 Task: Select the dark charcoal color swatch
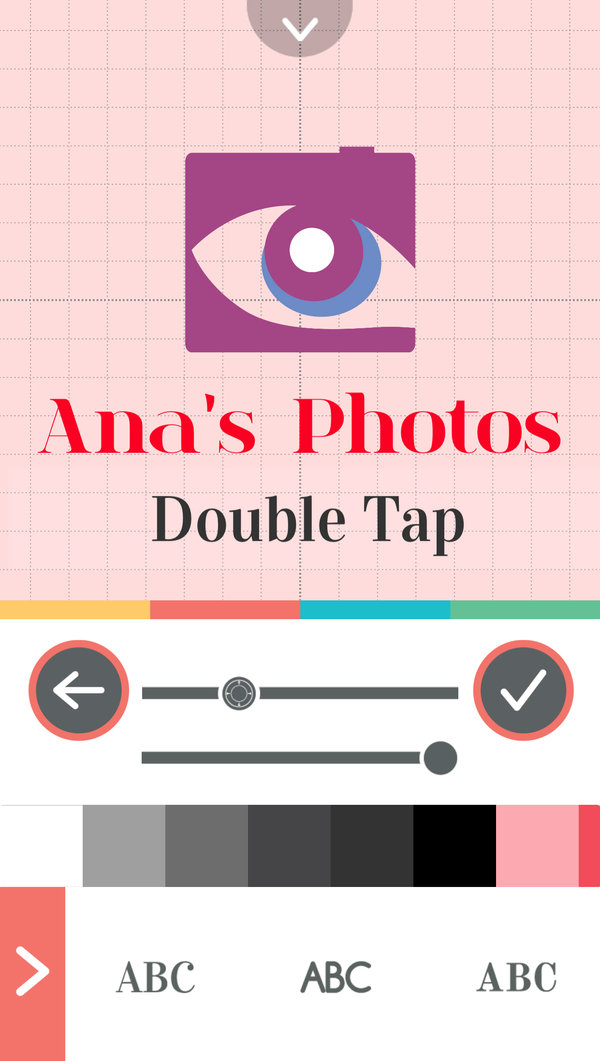[x=371, y=846]
